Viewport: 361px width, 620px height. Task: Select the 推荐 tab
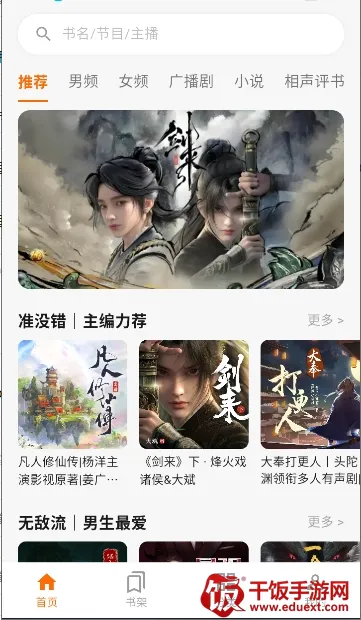coord(33,82)
